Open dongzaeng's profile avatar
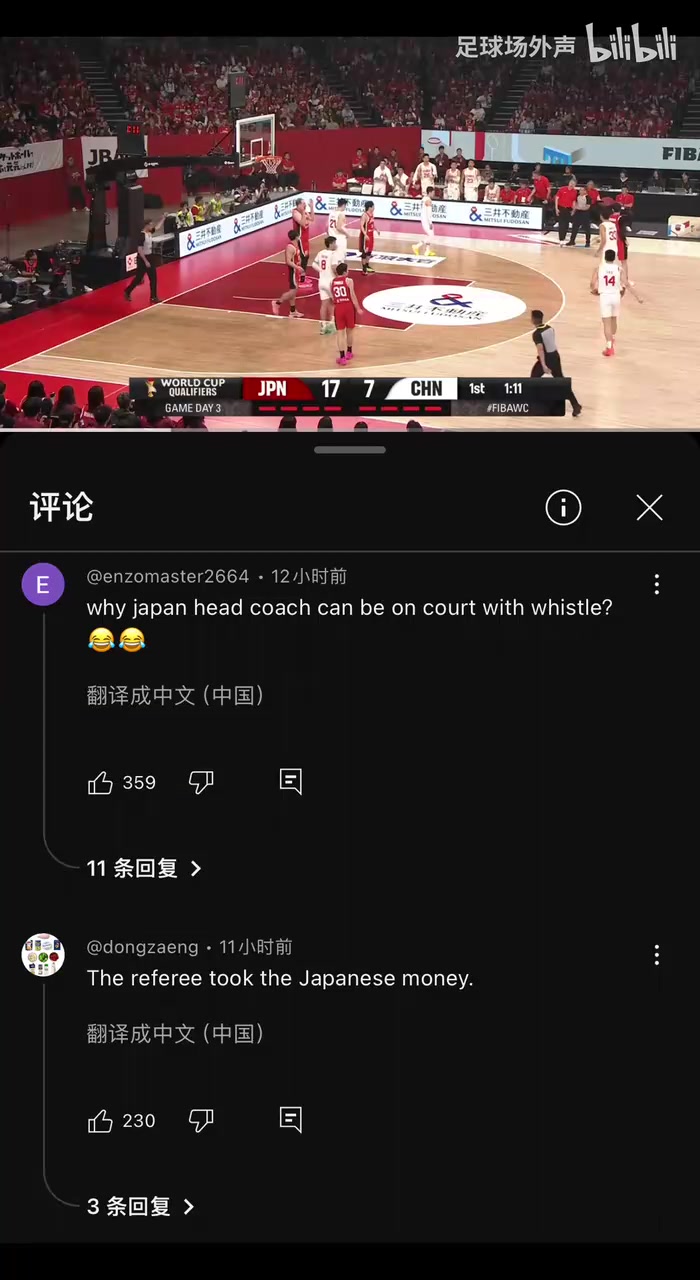700x1280 pixels. 43,955
